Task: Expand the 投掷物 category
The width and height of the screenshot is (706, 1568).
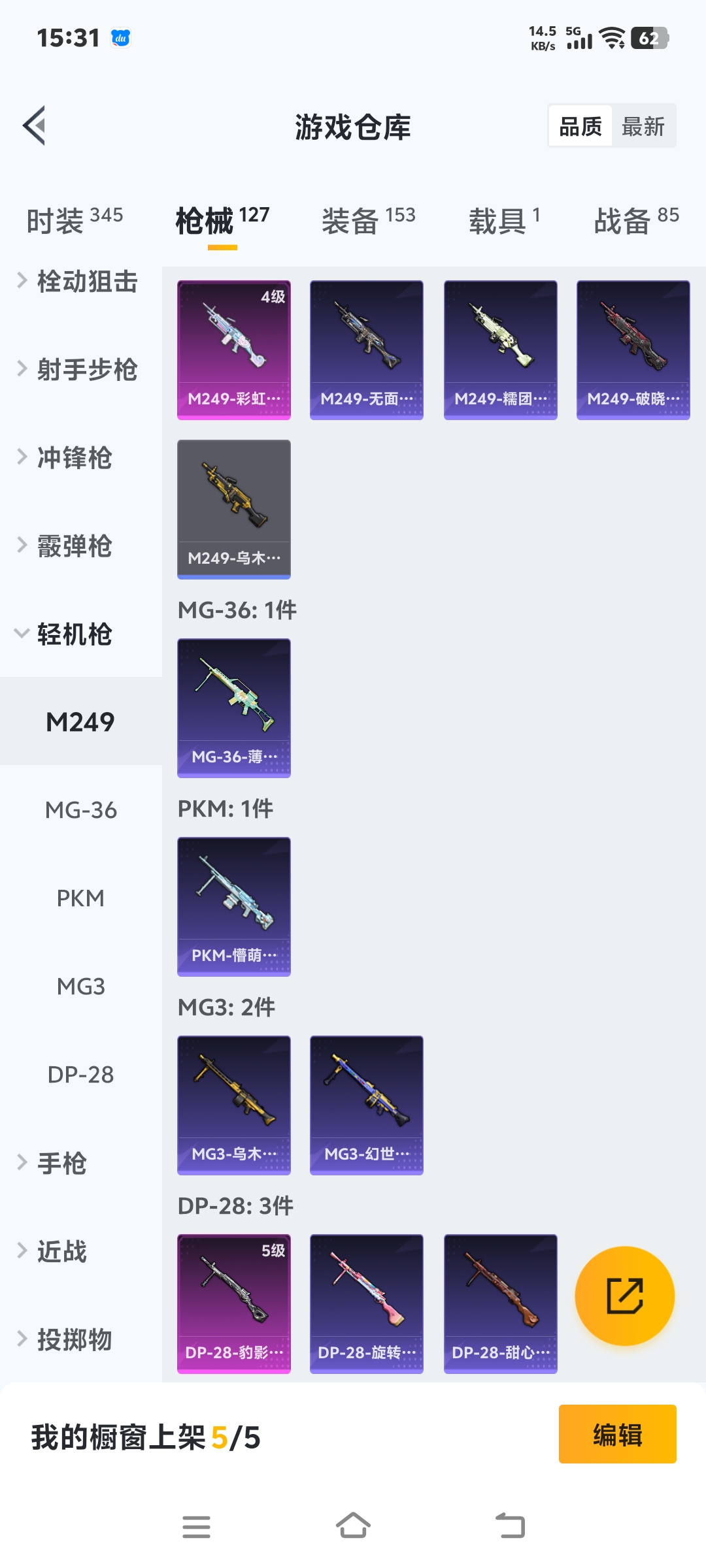Action: [x=72, y=1339]
